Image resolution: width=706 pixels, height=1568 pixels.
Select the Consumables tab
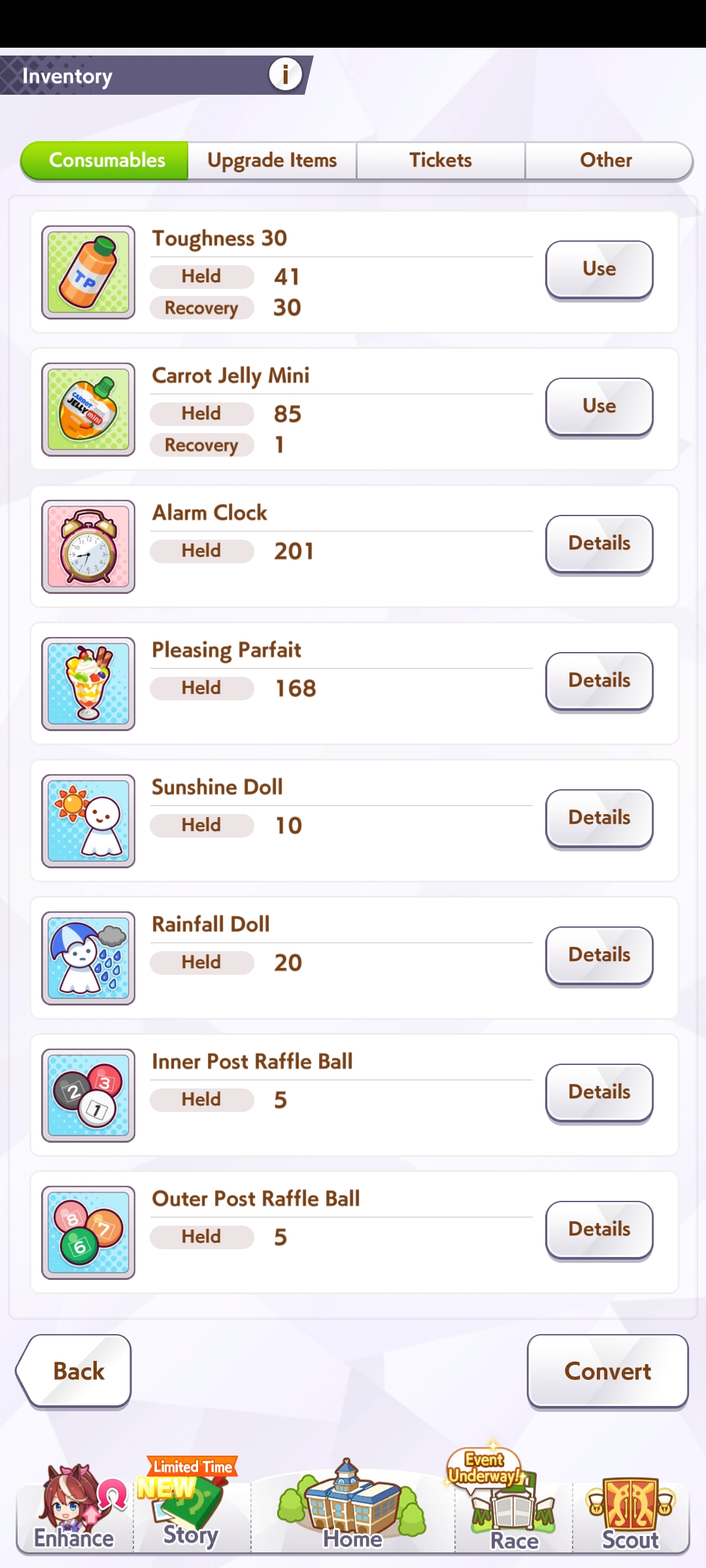[x=105, y=160]
